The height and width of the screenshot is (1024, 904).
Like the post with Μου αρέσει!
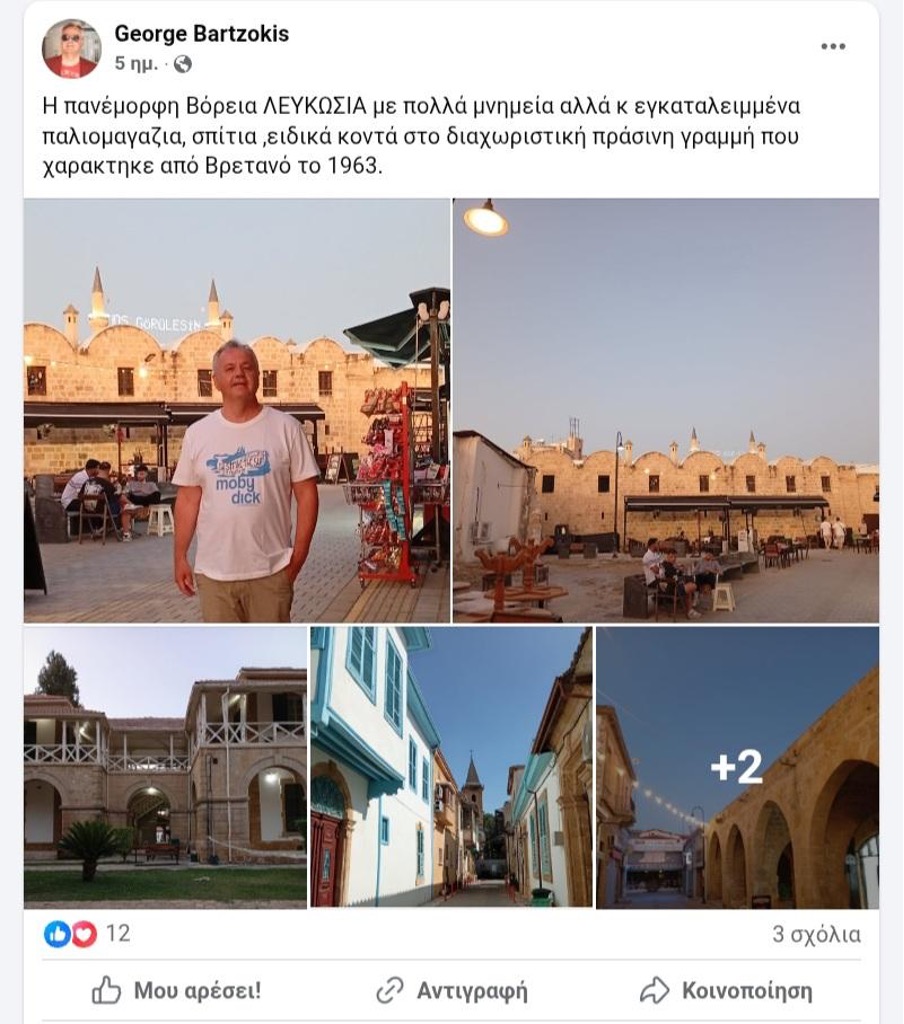(x=177, y=991)
